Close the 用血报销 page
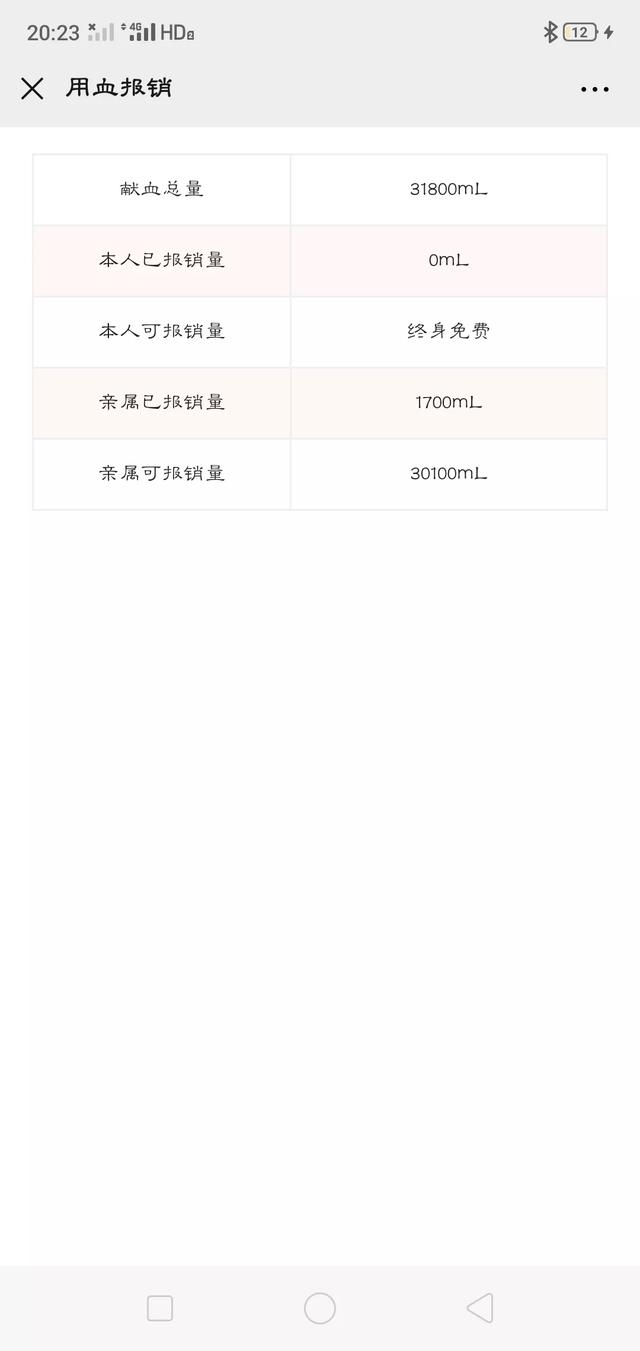 coord(32,88)
